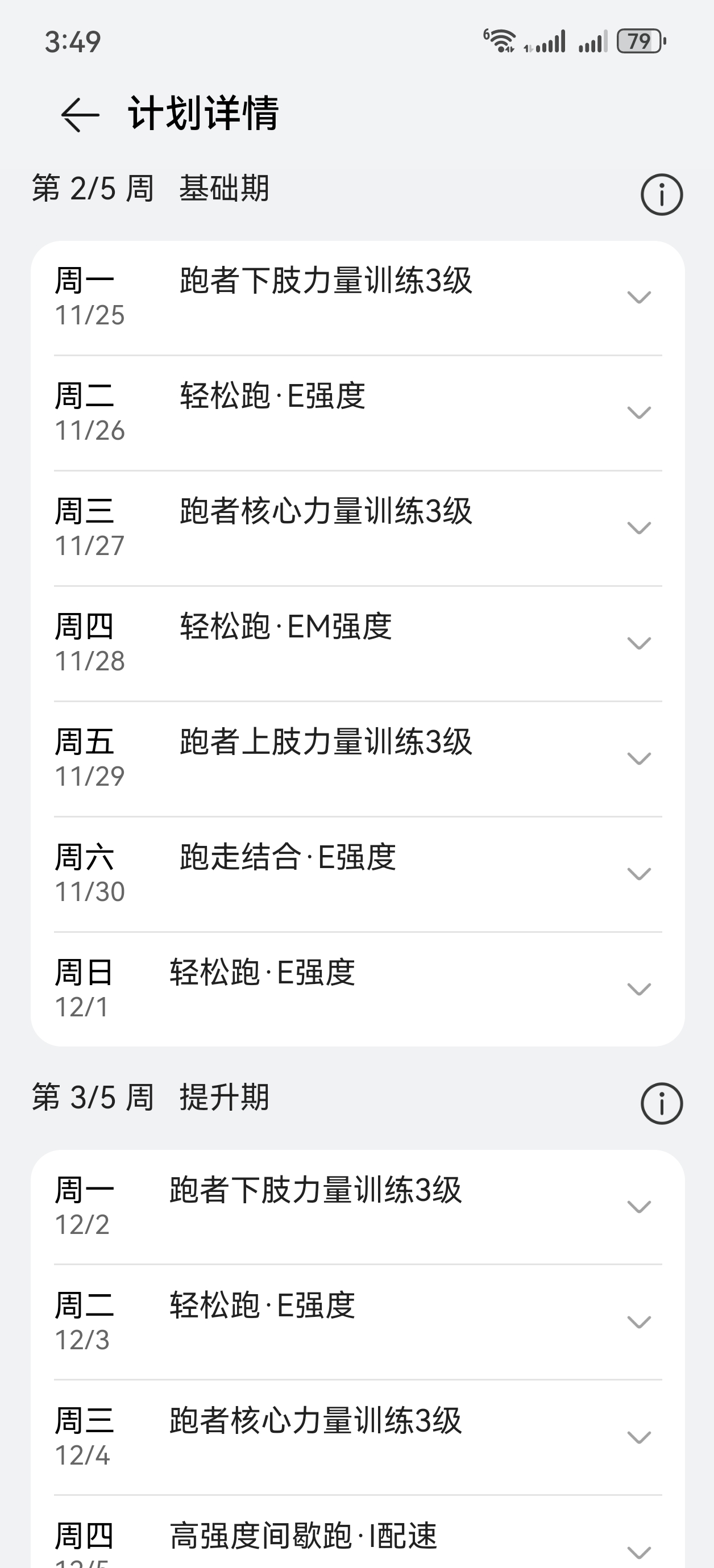Expand the 周二 11/26 轻松跑·E强度 row
Screen dimensions: 714x1568
(x=639, y=412)
